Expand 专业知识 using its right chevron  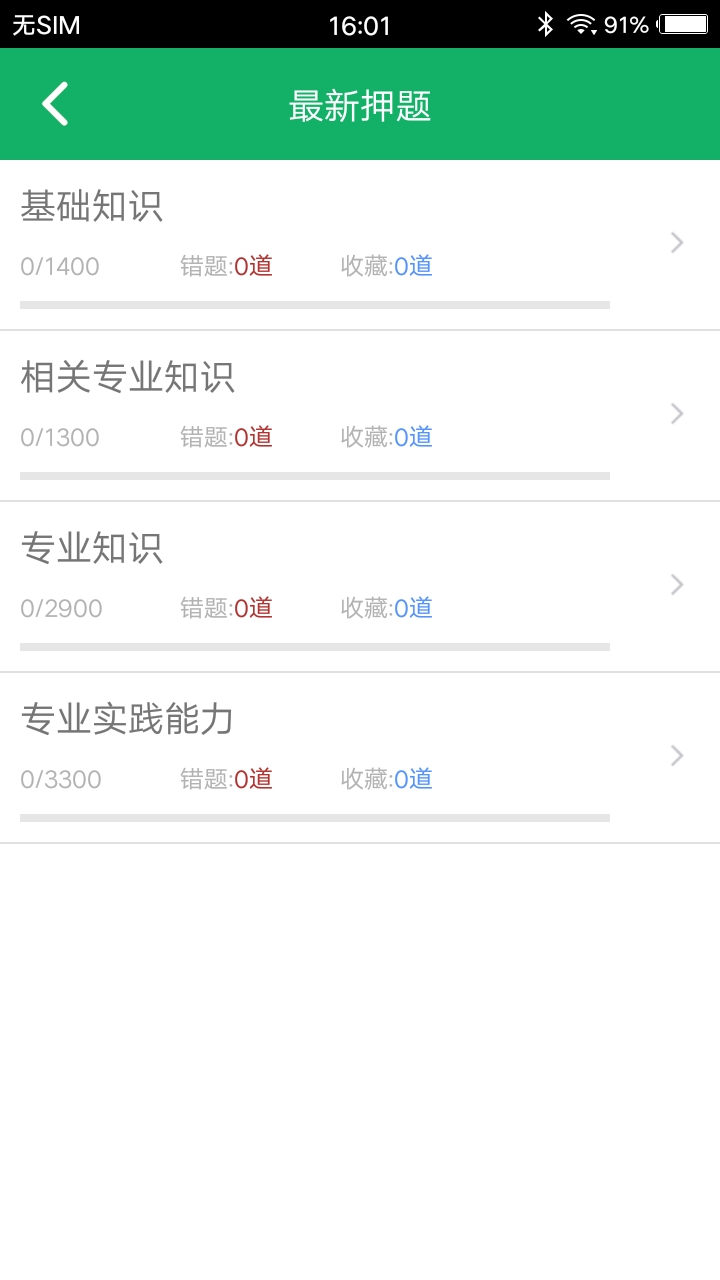pos(676,584)
